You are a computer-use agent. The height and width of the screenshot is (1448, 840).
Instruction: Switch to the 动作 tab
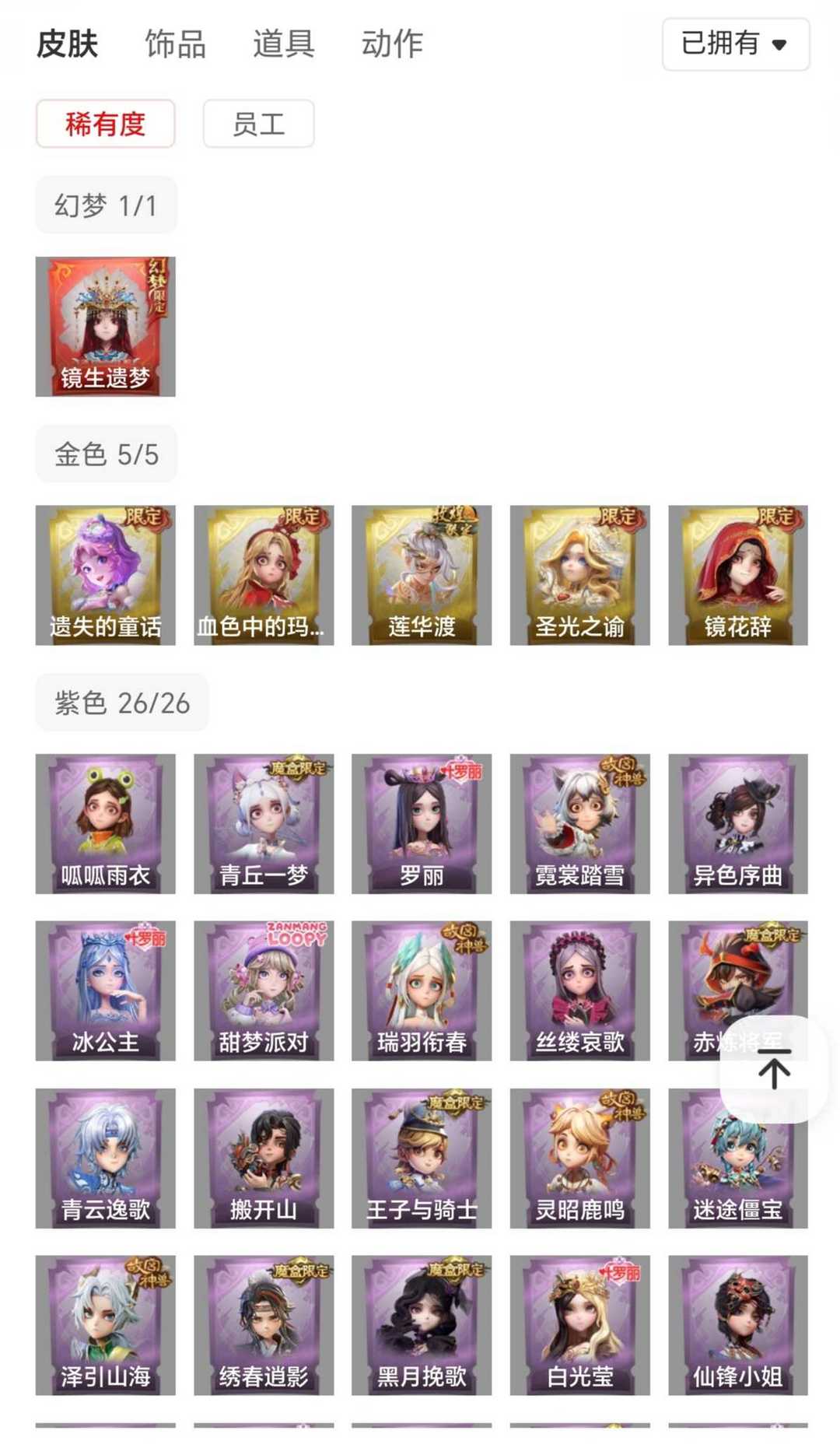391,44
